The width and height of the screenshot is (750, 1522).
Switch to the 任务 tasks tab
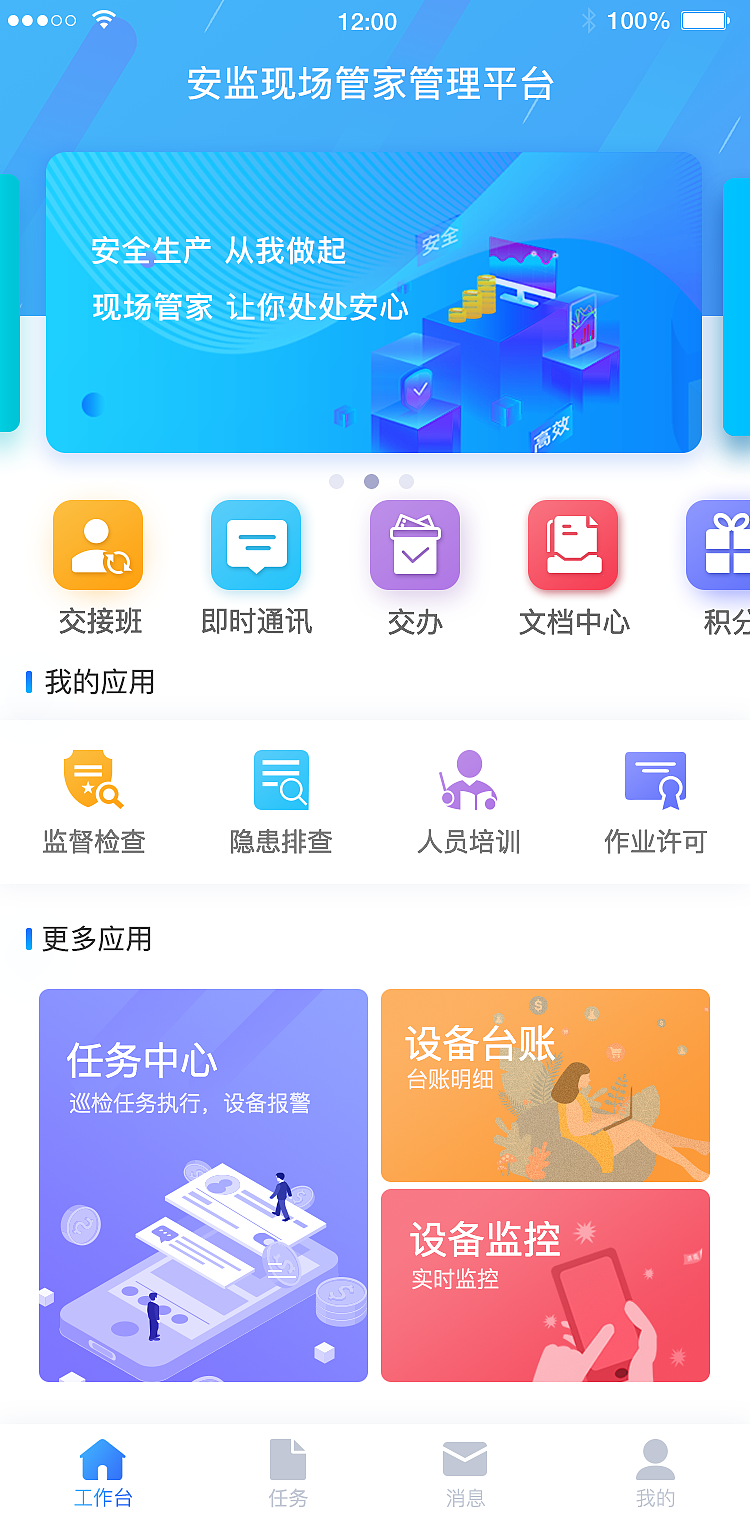click(x=287, y=1468)
